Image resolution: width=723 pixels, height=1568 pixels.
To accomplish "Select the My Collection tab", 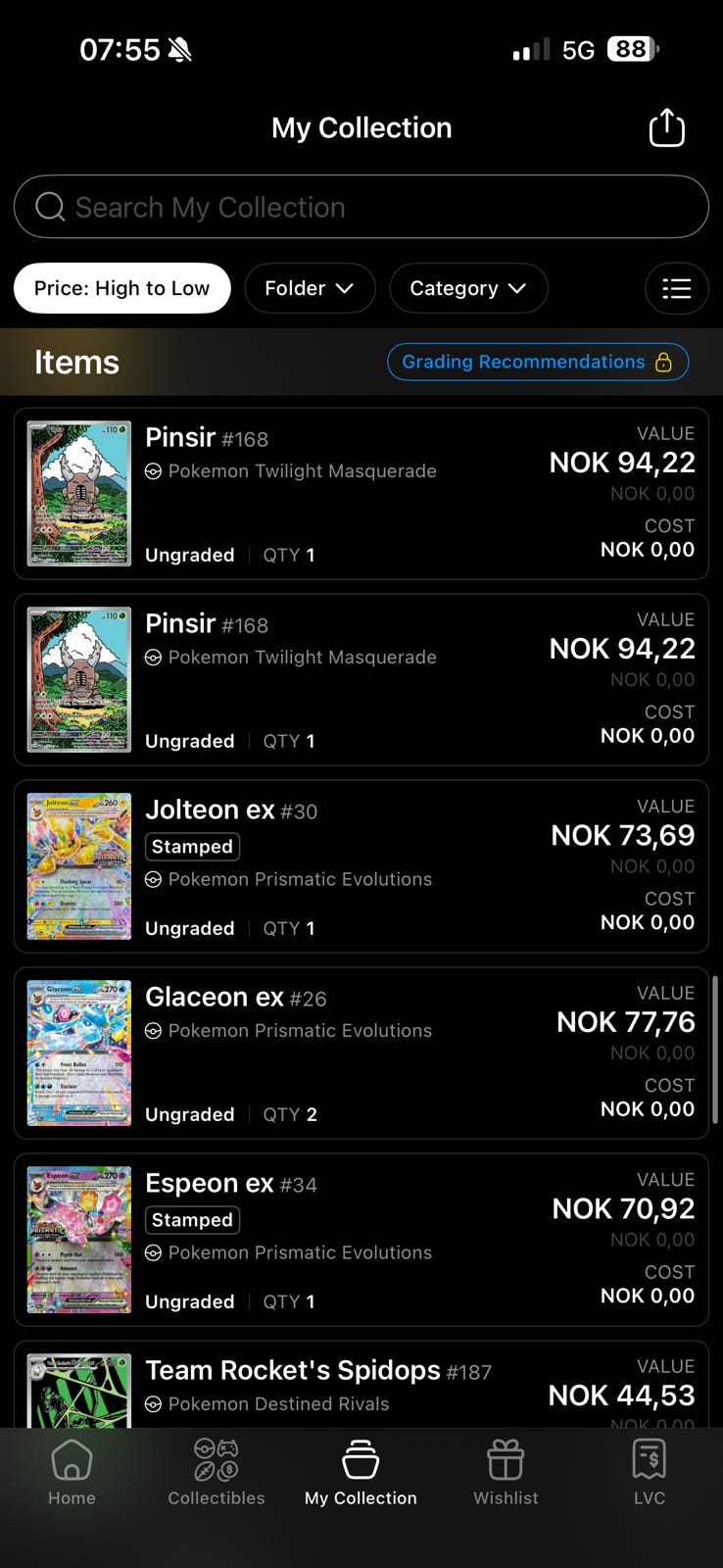I will (361, 1472).
